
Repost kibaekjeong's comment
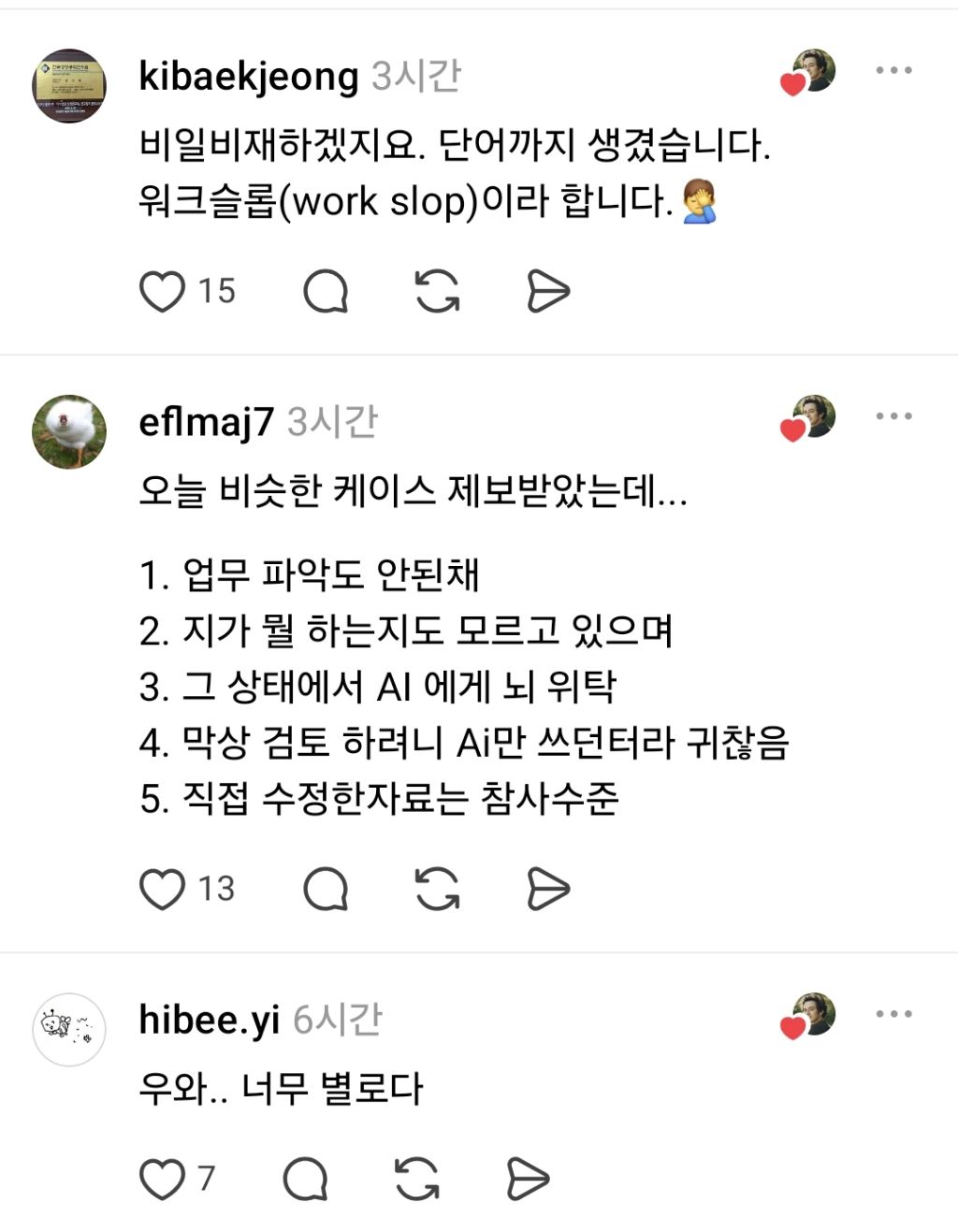pyautogui.click(x=437, y=291)
